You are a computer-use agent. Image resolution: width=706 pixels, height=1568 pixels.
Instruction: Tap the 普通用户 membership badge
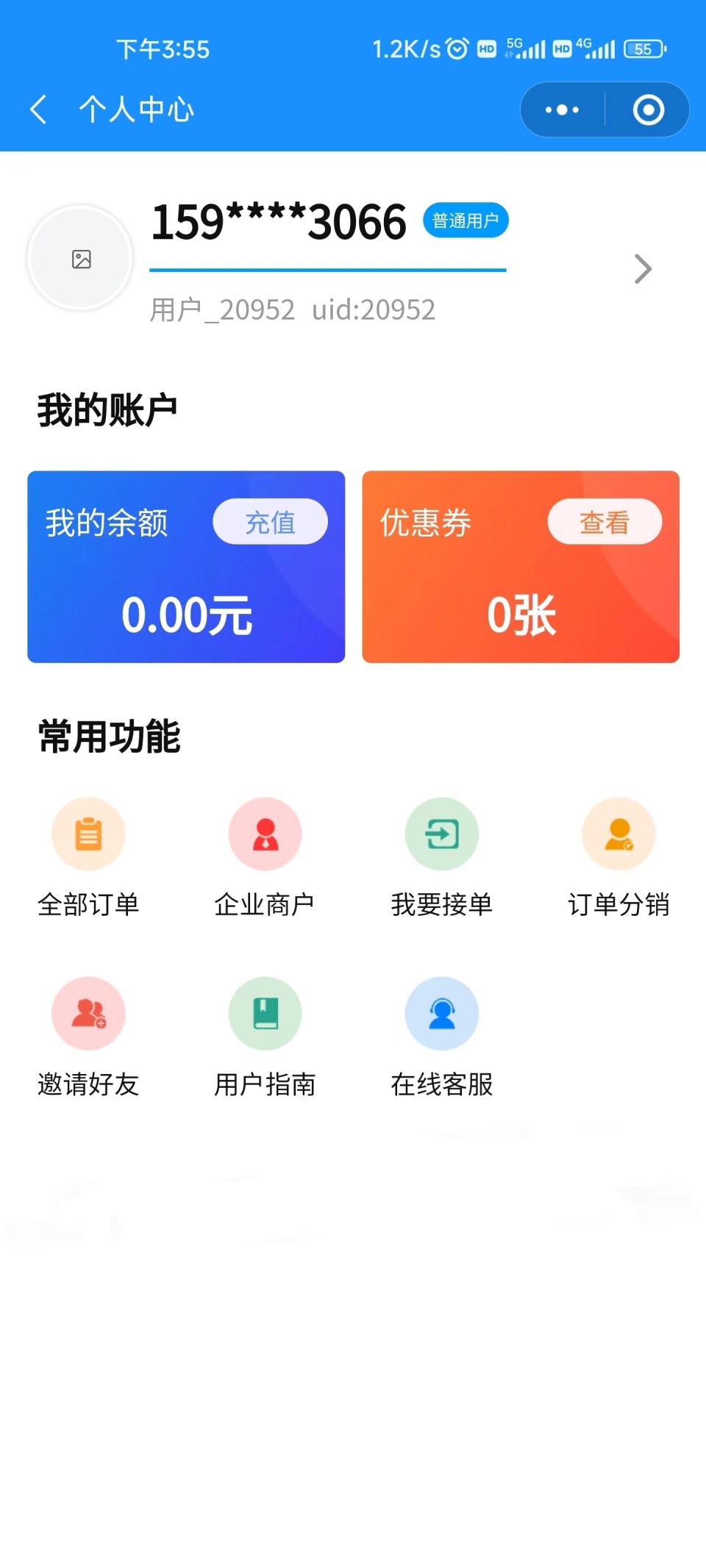pos(465,219)
